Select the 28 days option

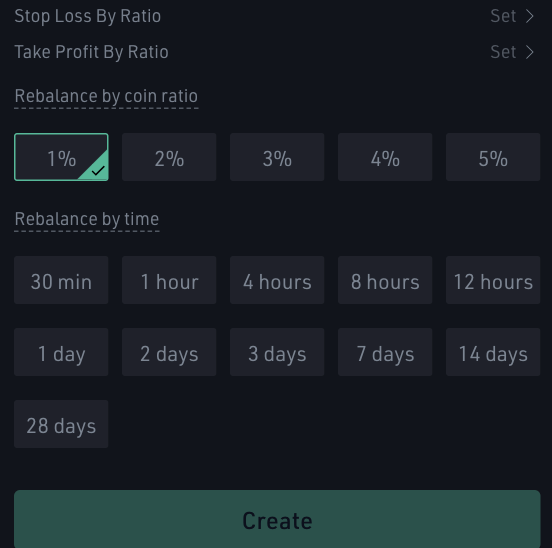click(61, 424)
